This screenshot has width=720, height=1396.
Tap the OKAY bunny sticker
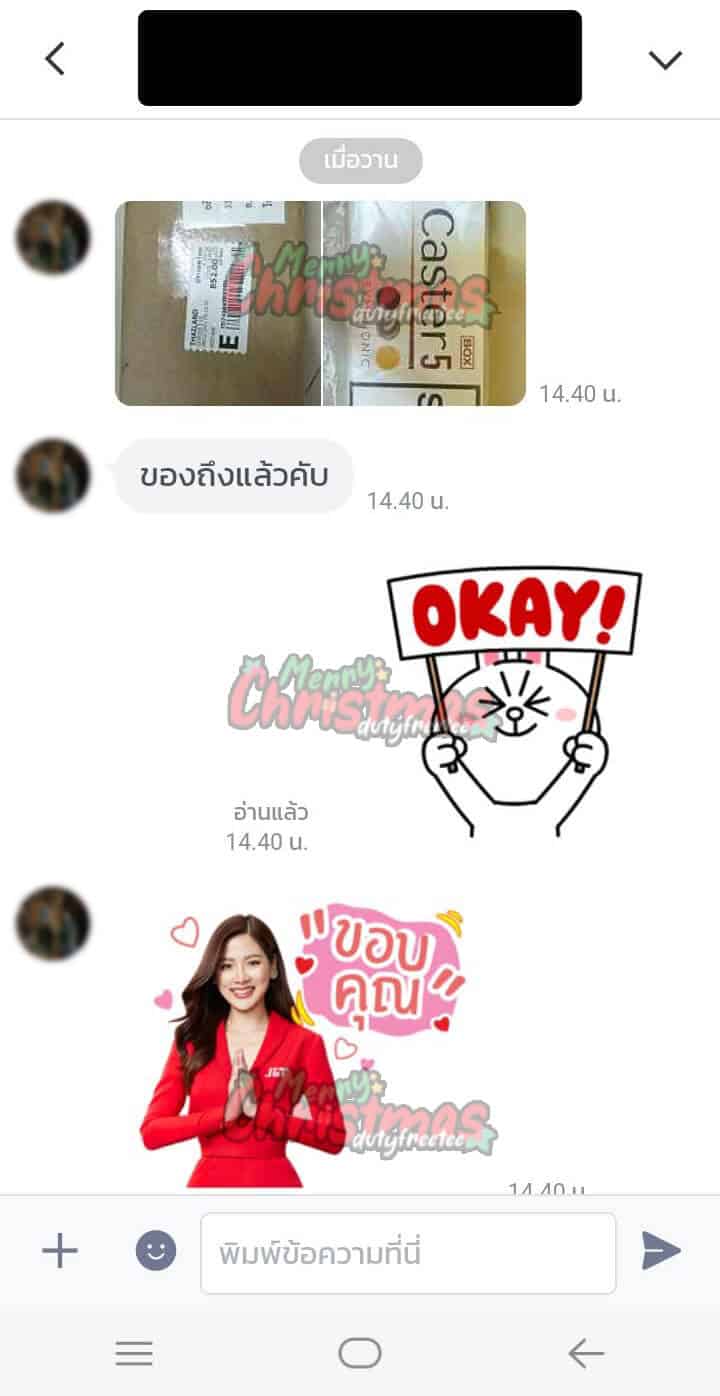coord(512,700)
